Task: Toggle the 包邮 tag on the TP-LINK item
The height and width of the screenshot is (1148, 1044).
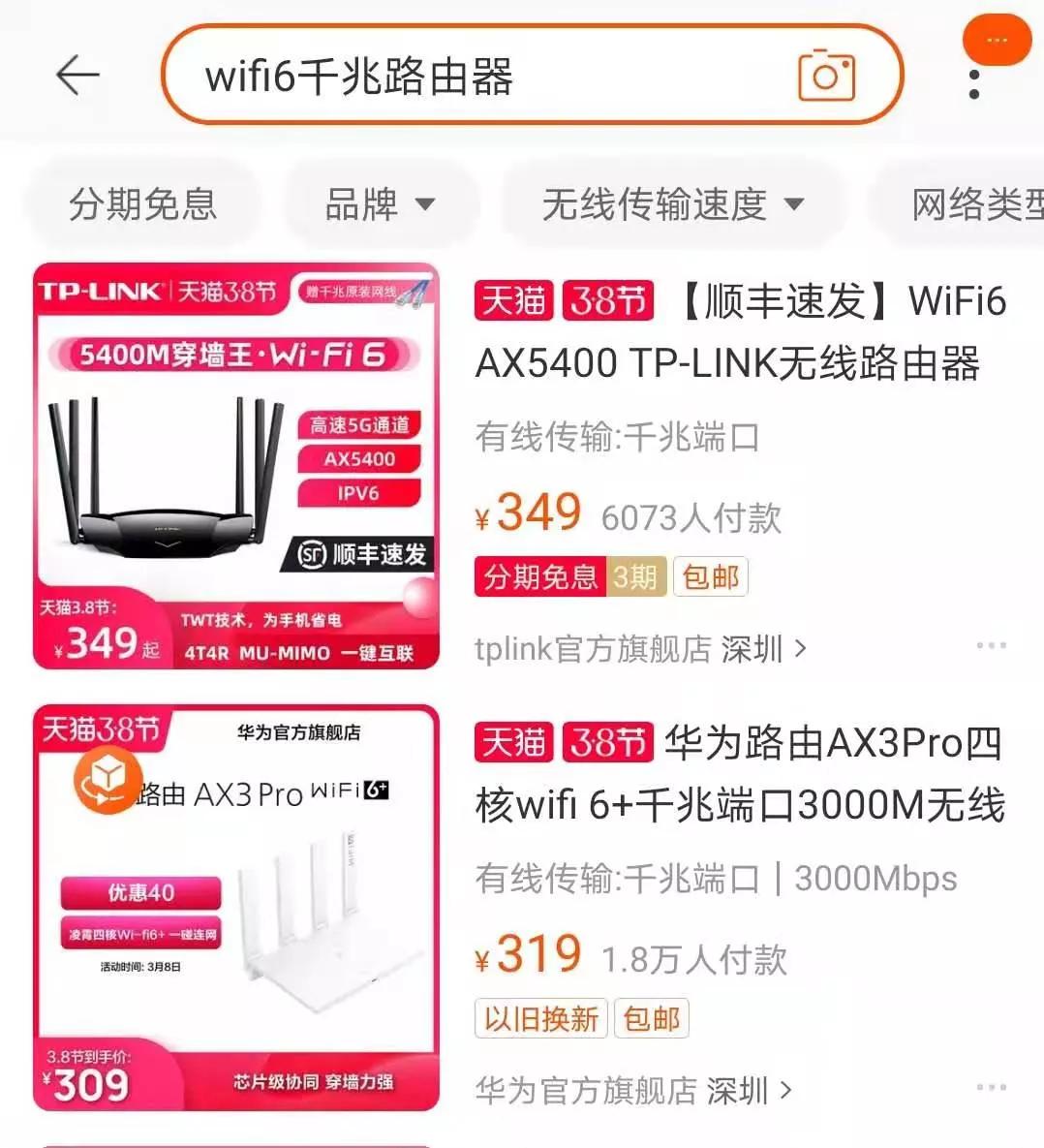Action: point(711,575)
